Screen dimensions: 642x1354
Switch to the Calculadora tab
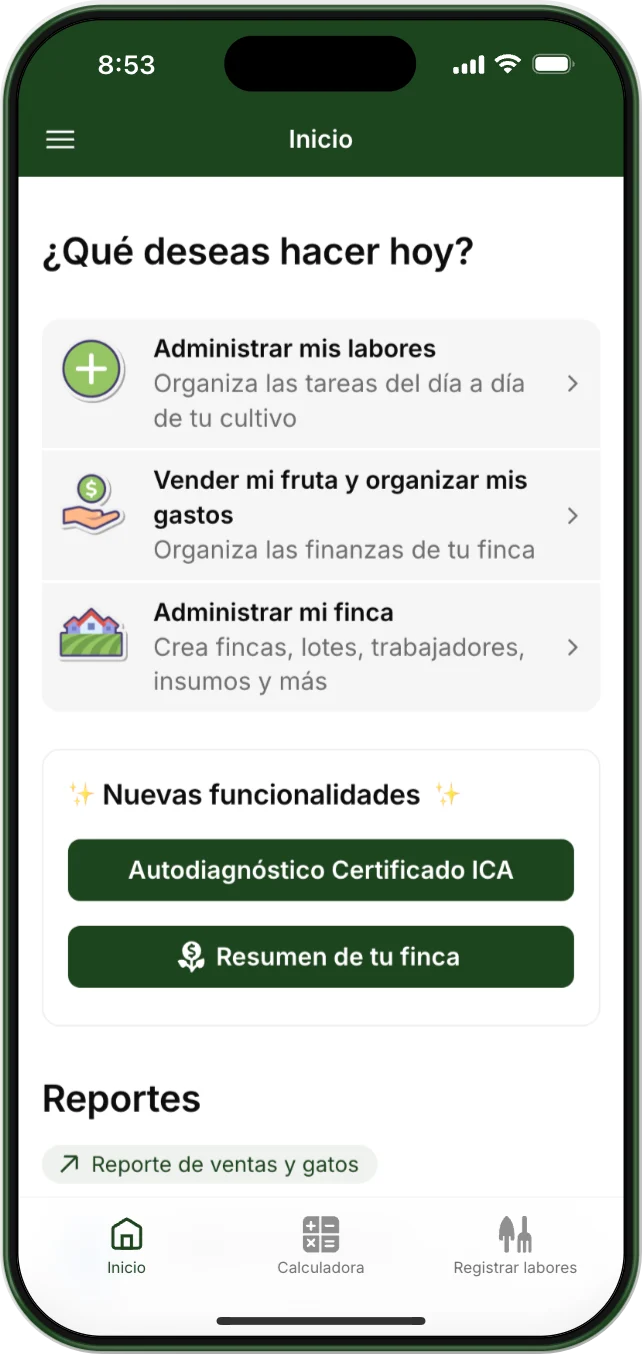click(x=320, y=1246)
